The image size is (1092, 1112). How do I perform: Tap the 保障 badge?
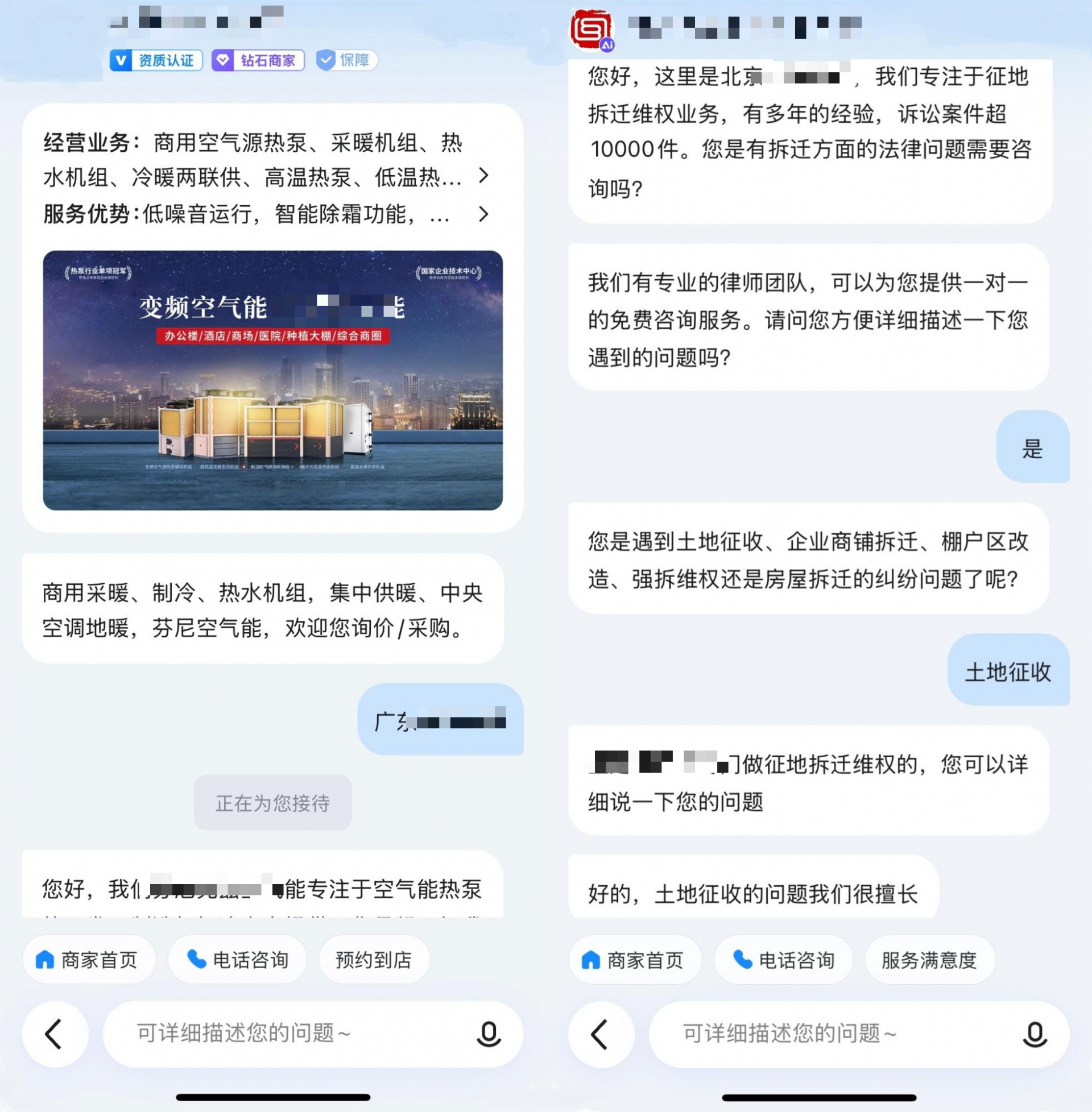coord(346,60)
